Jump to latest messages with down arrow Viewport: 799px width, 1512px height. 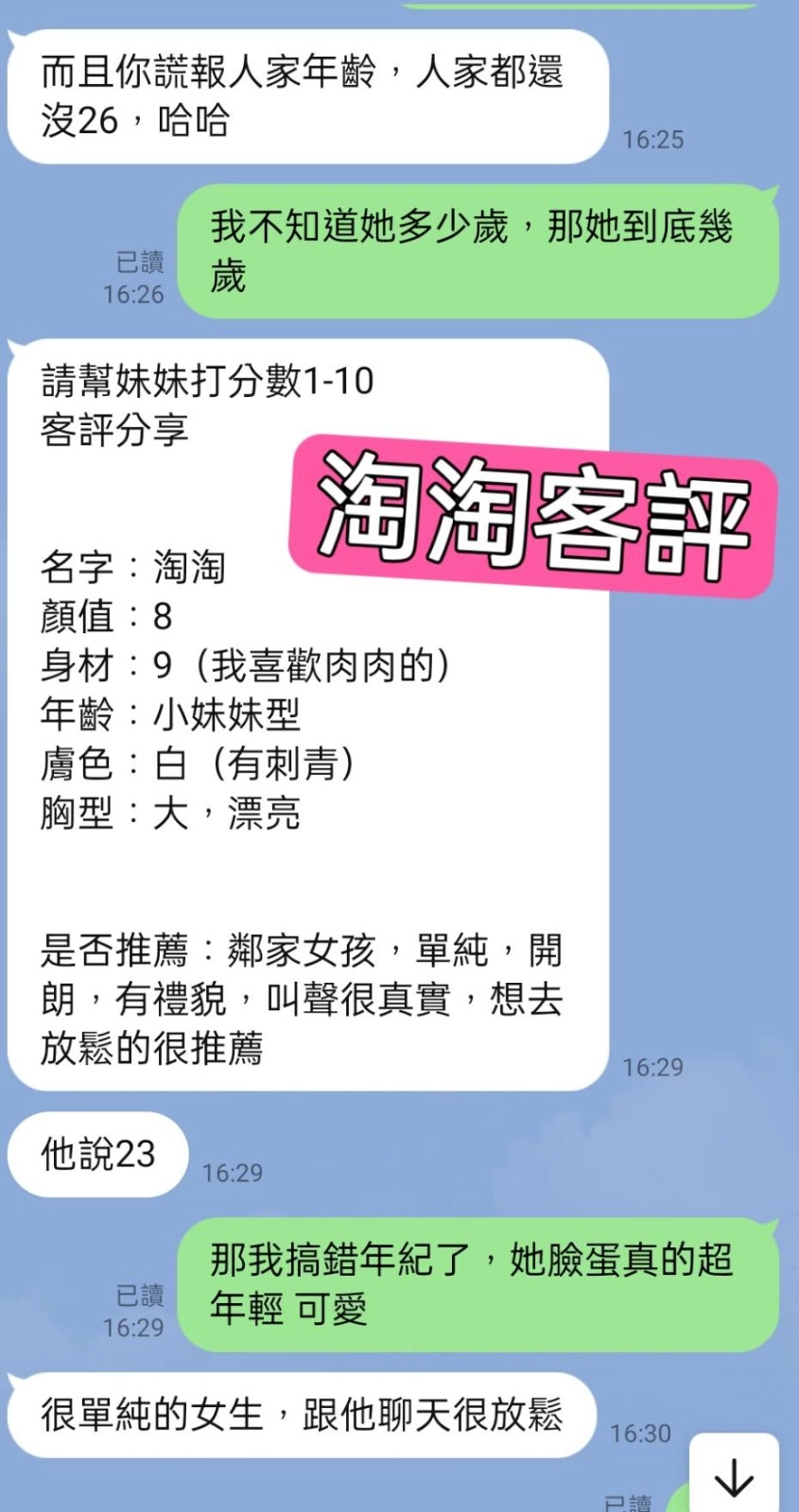(x=734, y=1475)
